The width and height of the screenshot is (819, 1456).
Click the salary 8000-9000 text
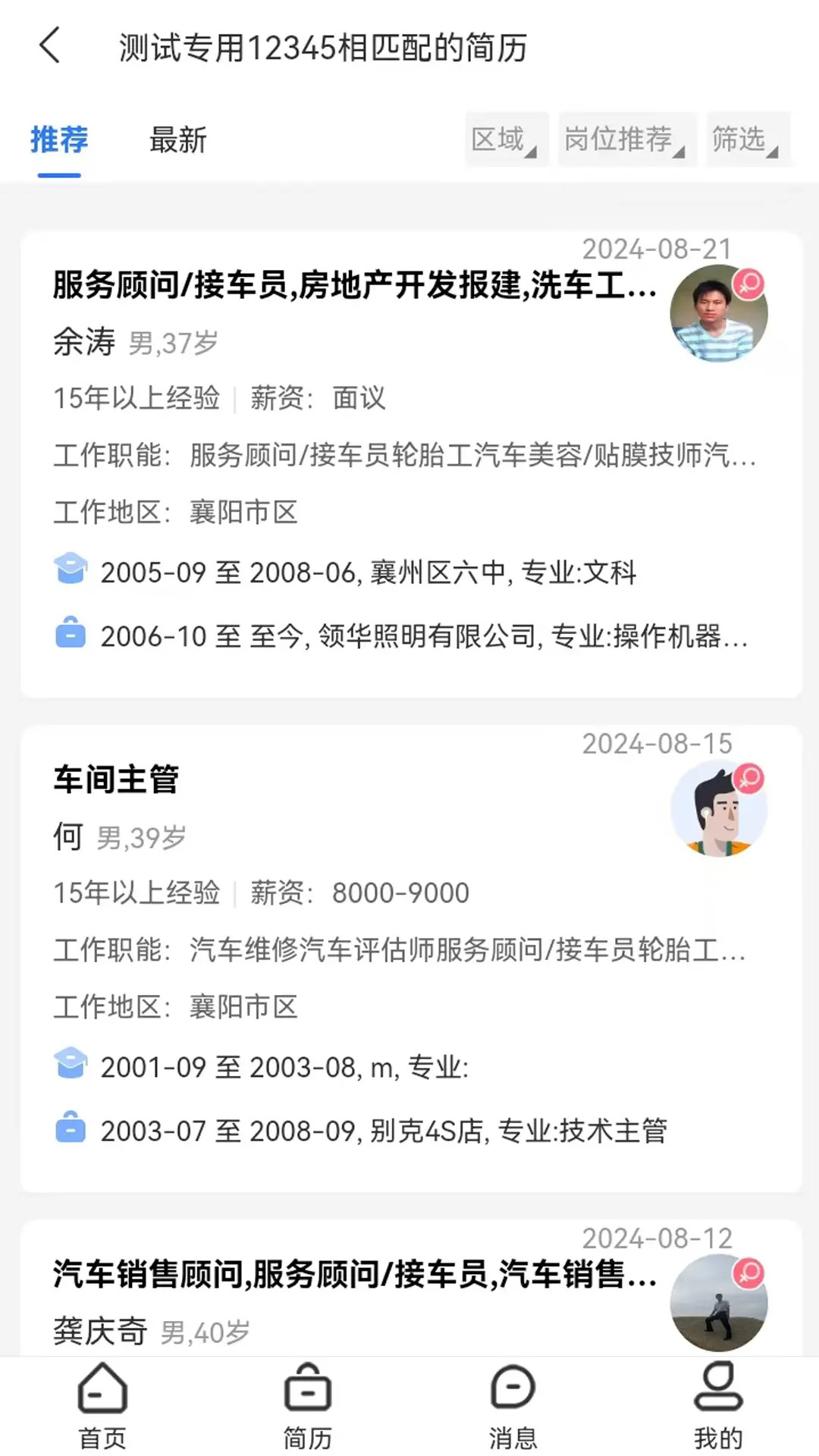pos(401,893)
